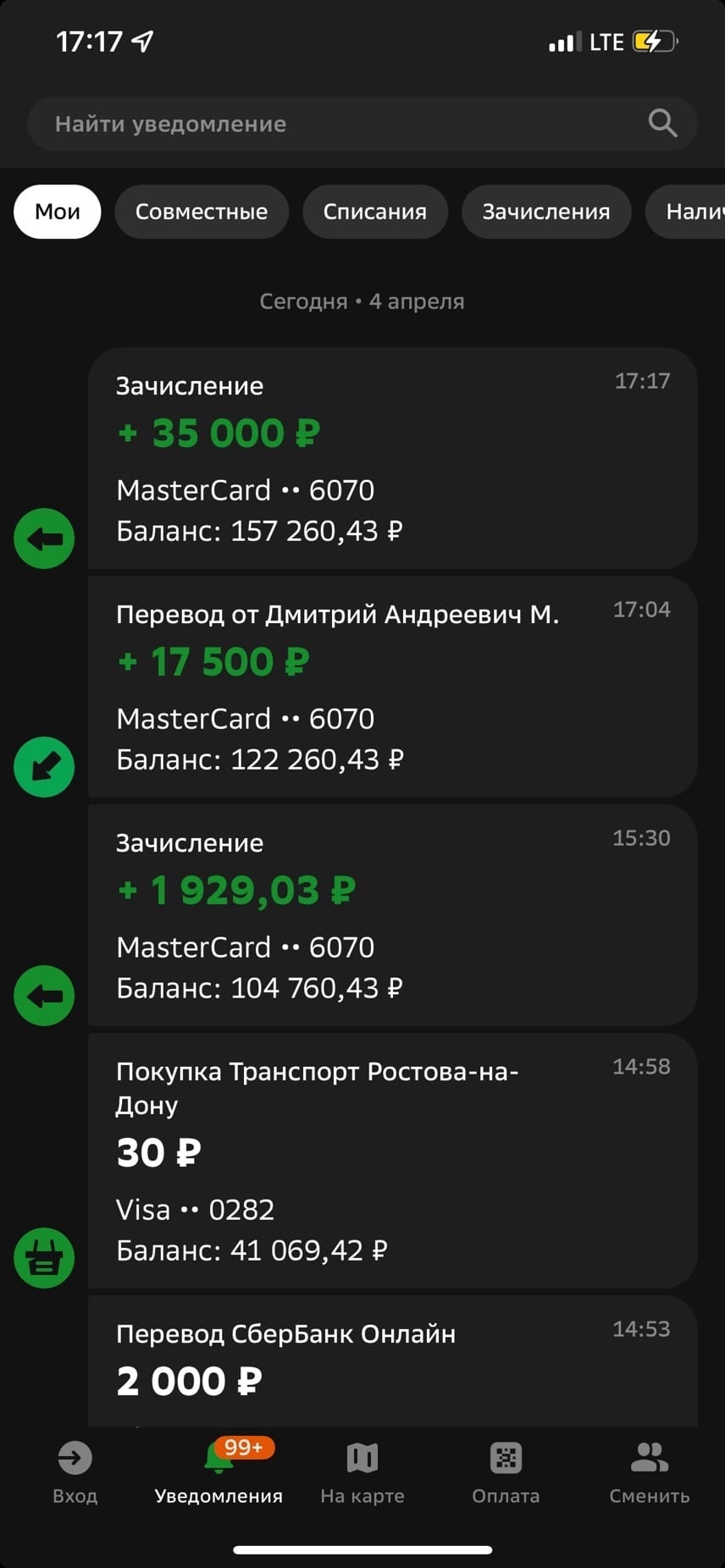Switch to the Совместные filter
Screen dimensions: 725x1568
(x=202, y=212)
